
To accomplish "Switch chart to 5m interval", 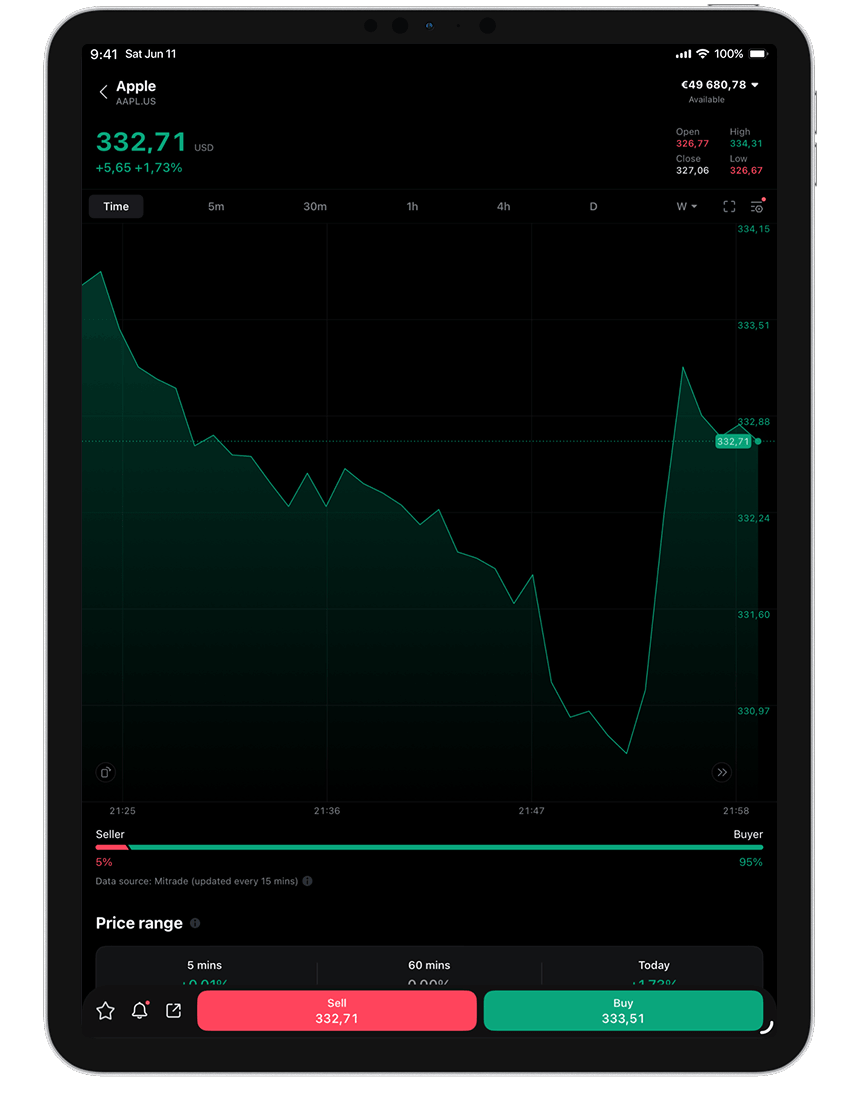I will click(x=216, y=206).
